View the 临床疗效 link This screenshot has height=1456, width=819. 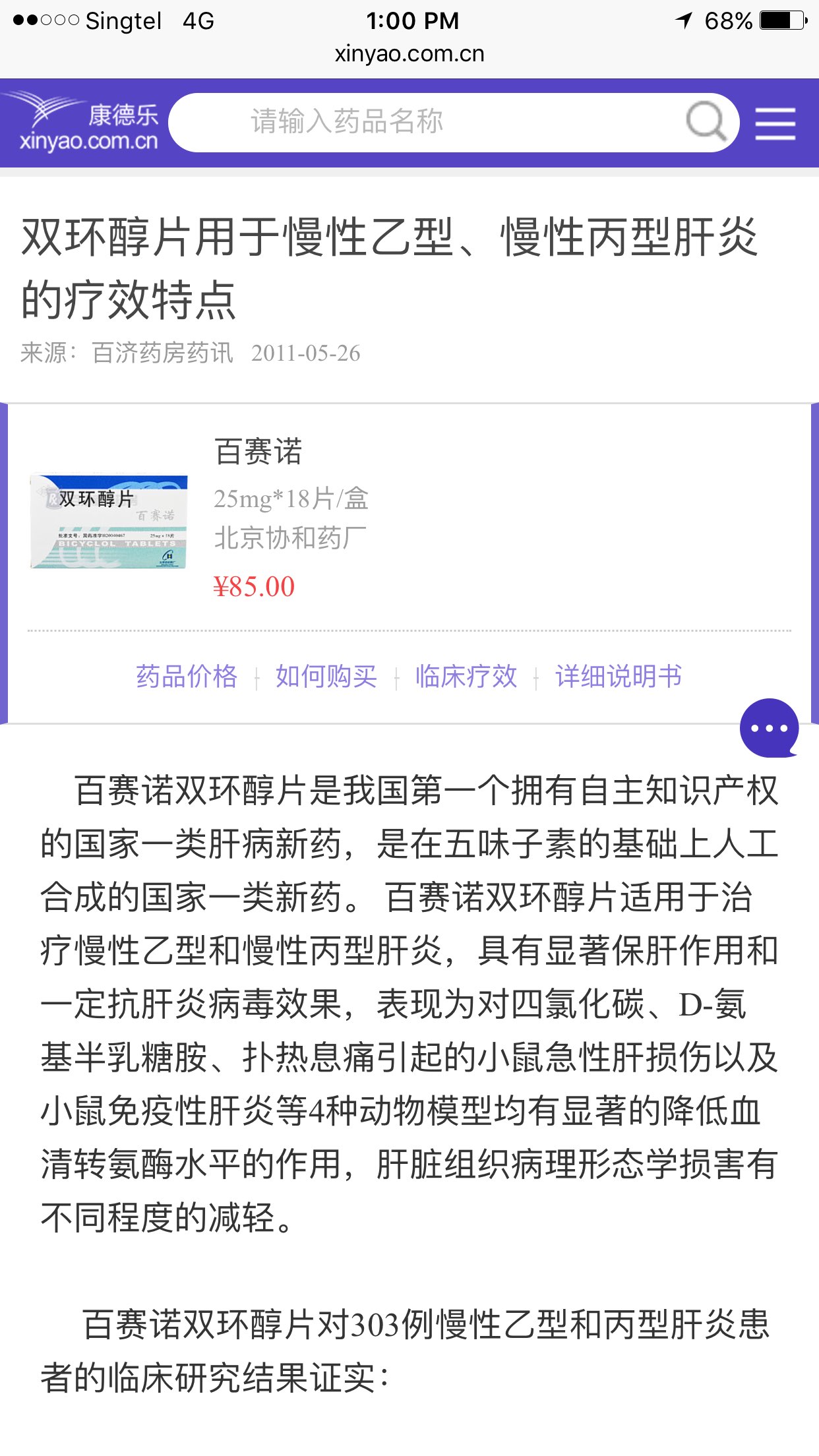point(466,677)
